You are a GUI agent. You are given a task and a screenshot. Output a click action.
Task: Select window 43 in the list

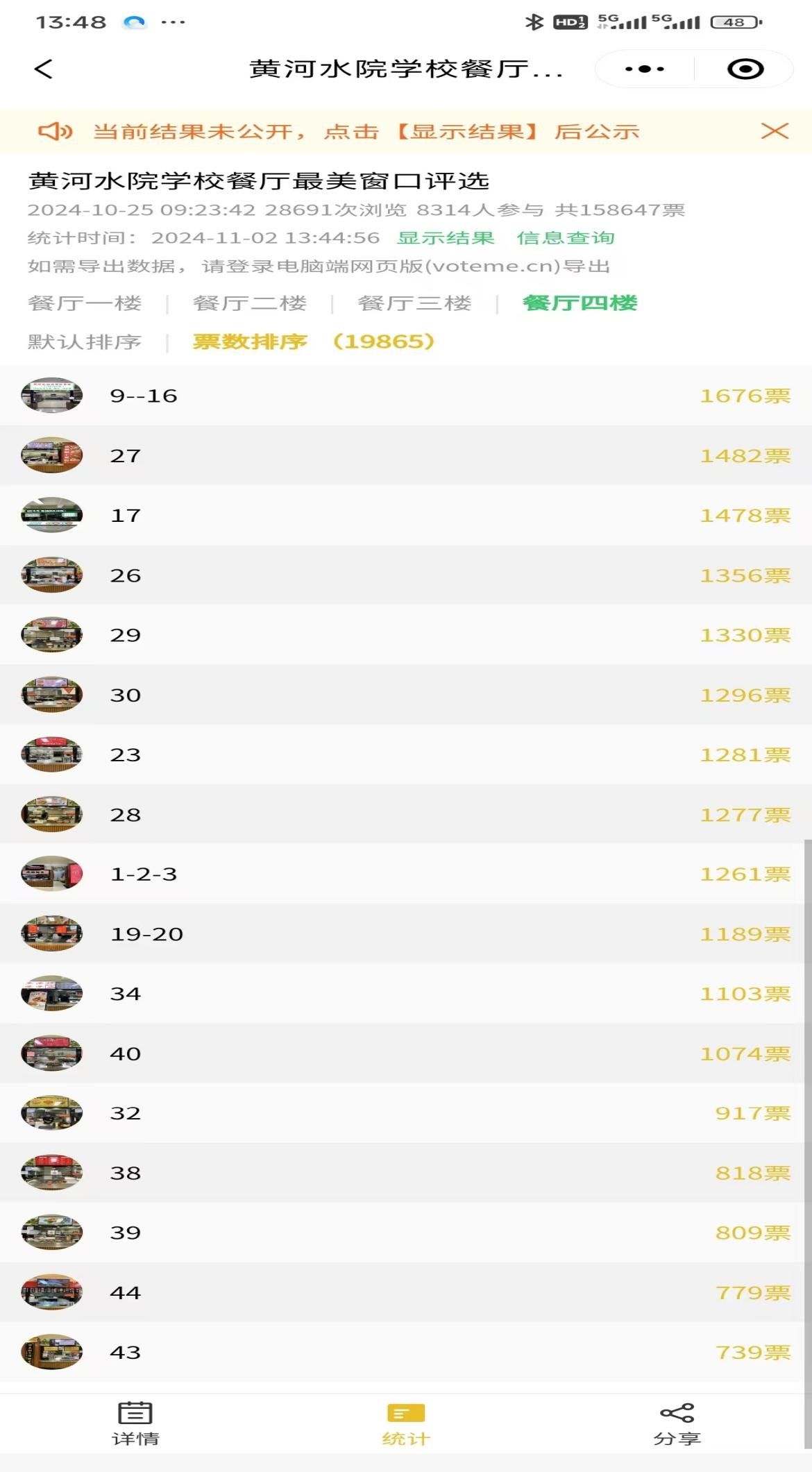(405, 1352)
